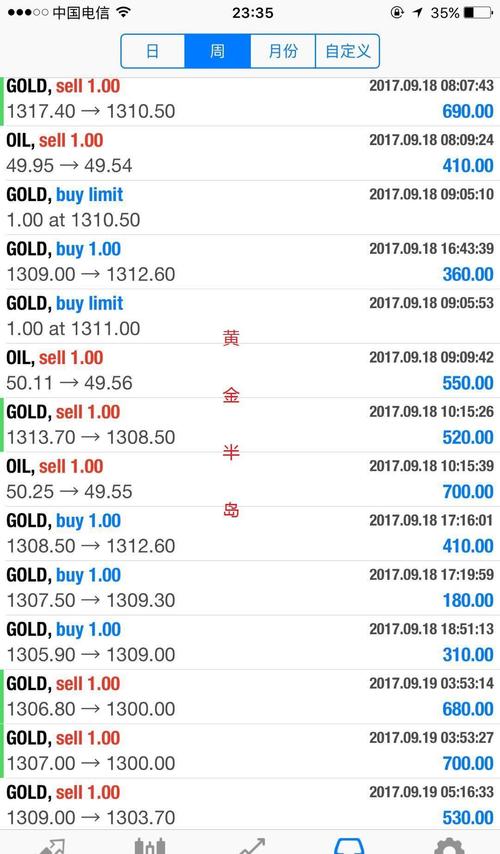
Task: Open the settings gear tab
Action: pos(450,846)
